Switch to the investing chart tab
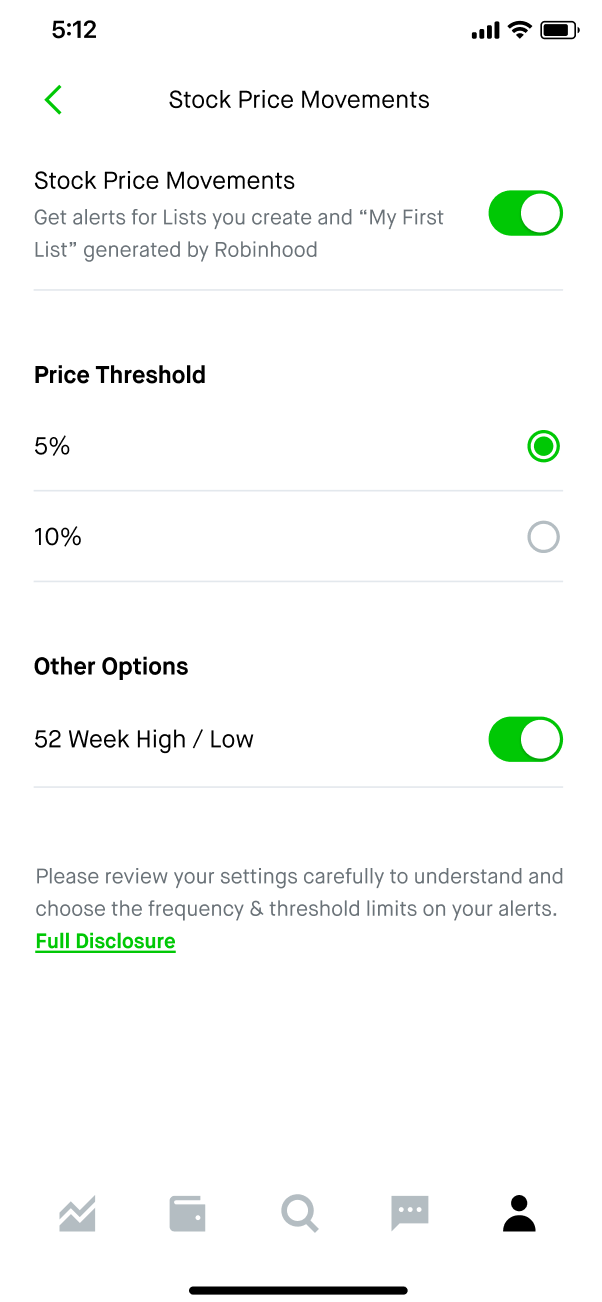The image size is (602, 1302). point(77,1214)
